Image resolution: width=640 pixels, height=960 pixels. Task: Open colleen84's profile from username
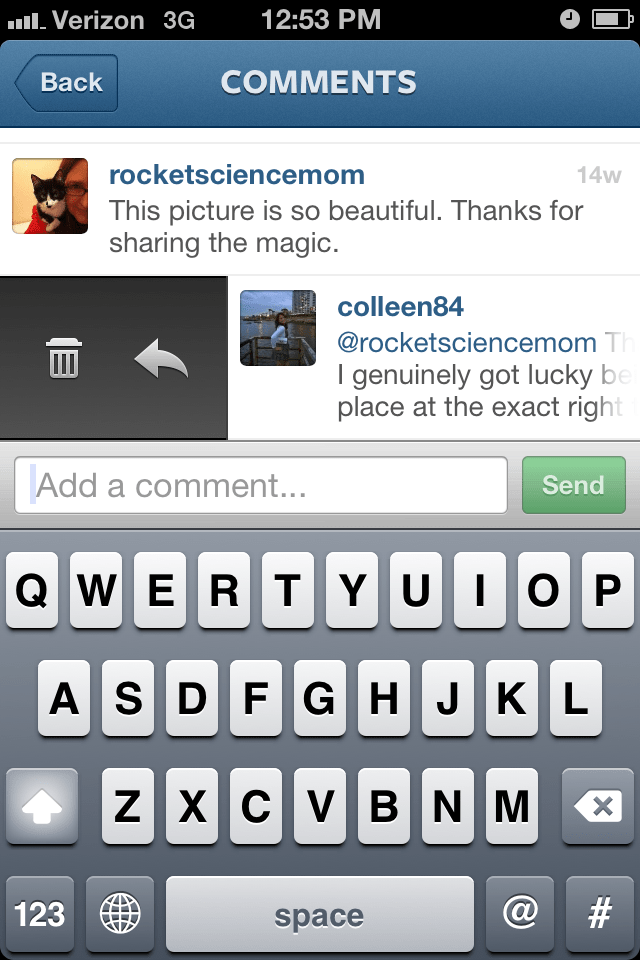click(x=401, y=307)
